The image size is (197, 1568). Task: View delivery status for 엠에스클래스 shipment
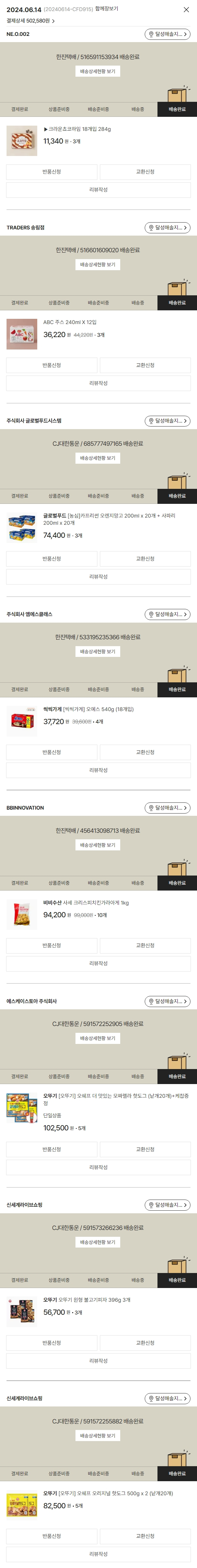[x=98, y=651]
